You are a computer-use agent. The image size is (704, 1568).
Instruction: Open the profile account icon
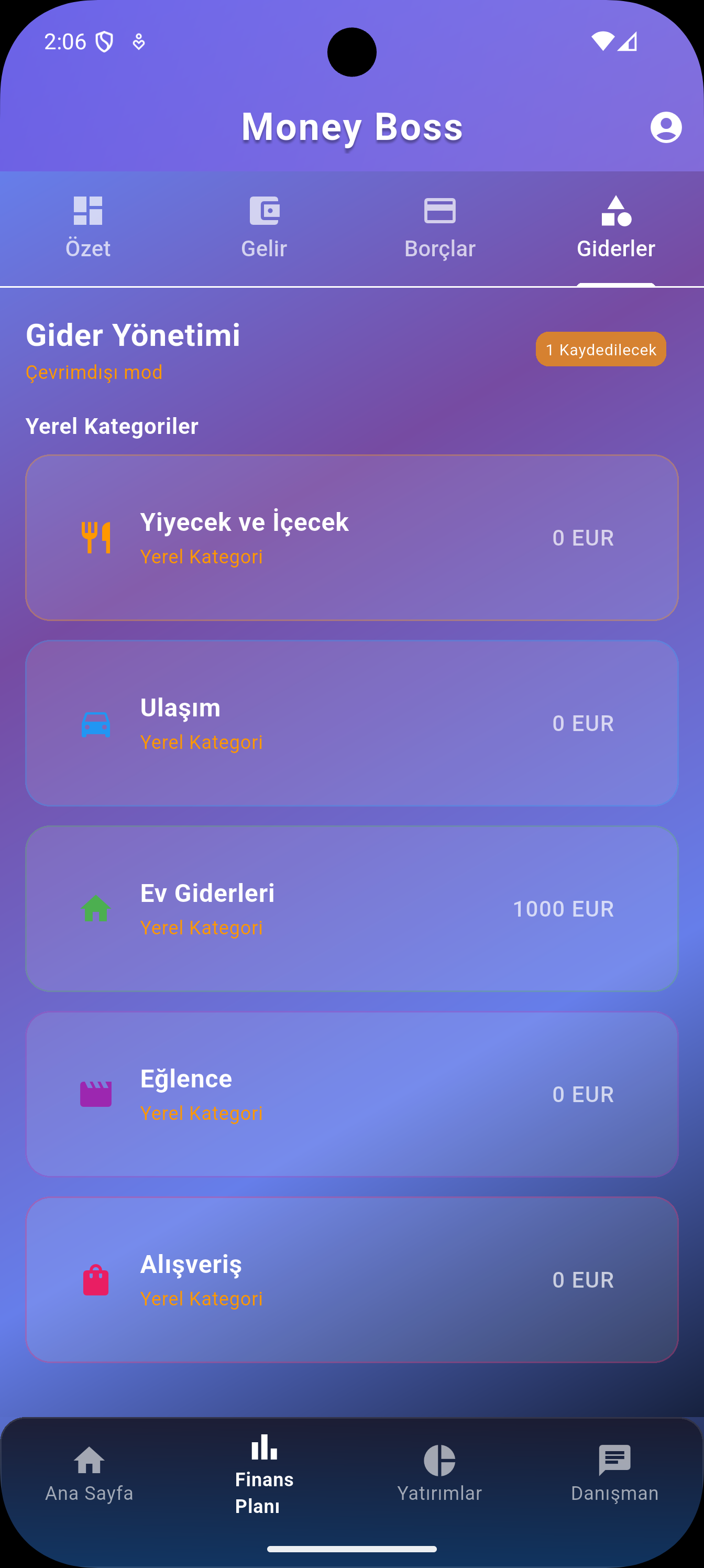point(666,127)
